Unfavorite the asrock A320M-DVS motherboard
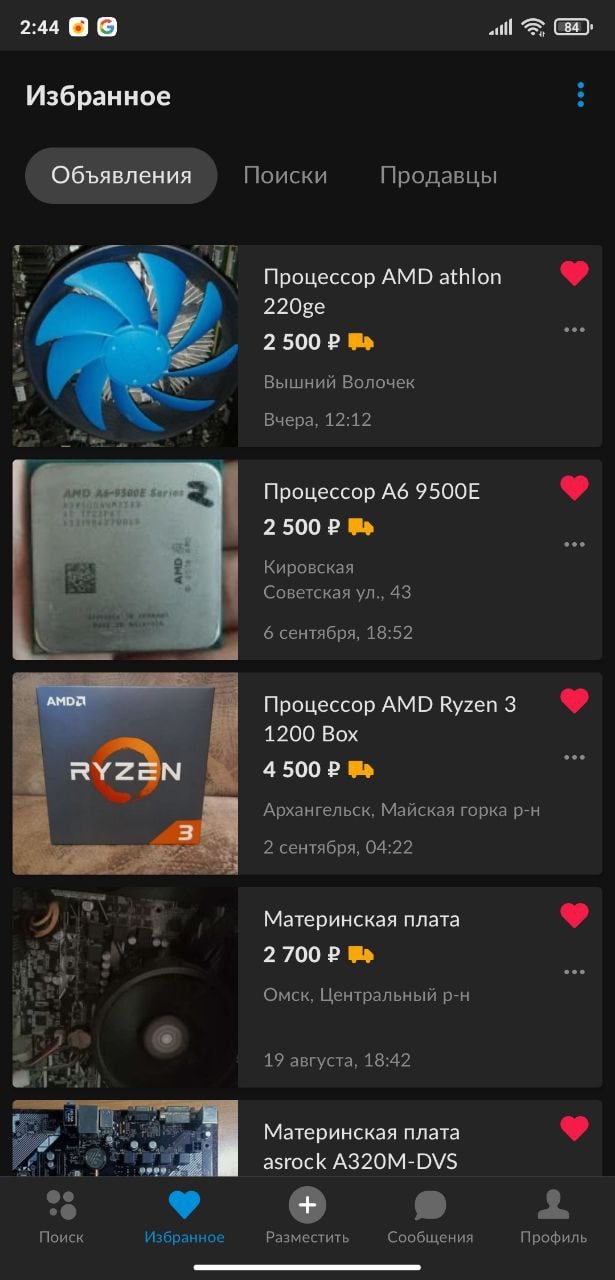The width and height of the screenshot is (615, 1280). click(x=574, y=1129)
